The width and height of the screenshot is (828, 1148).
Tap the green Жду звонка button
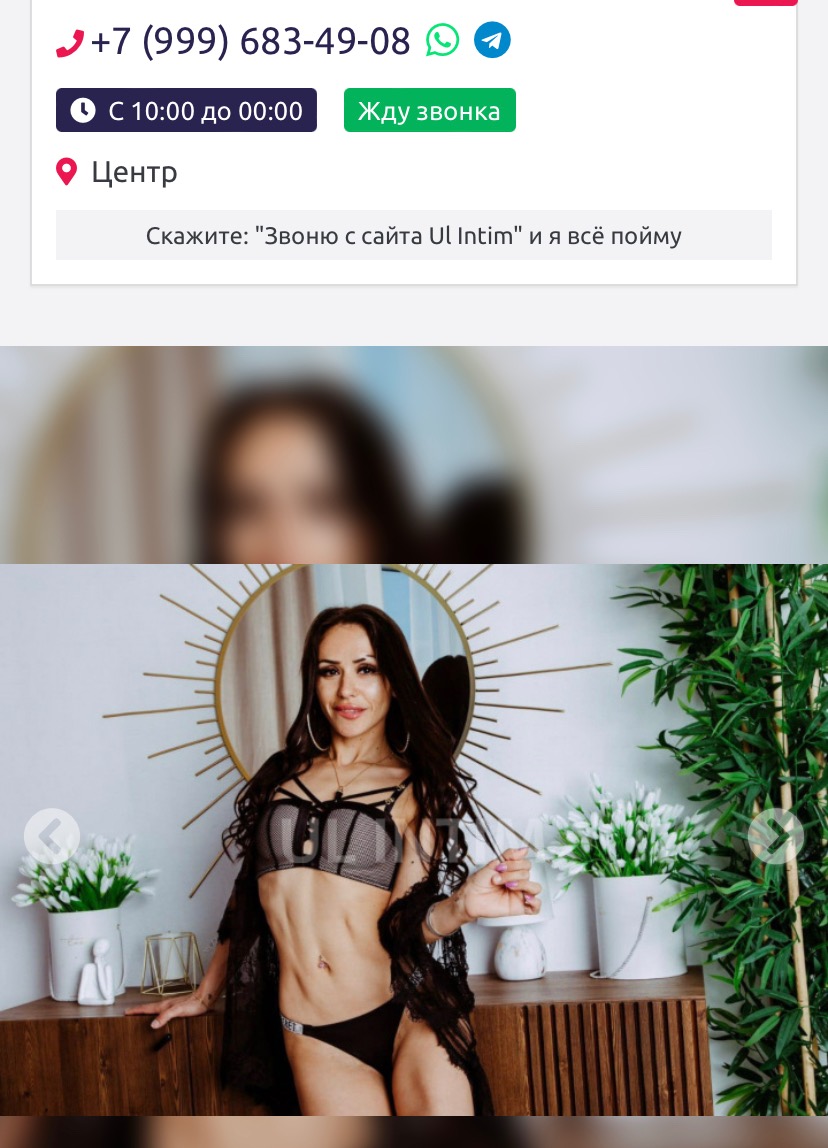coord(429,111)
